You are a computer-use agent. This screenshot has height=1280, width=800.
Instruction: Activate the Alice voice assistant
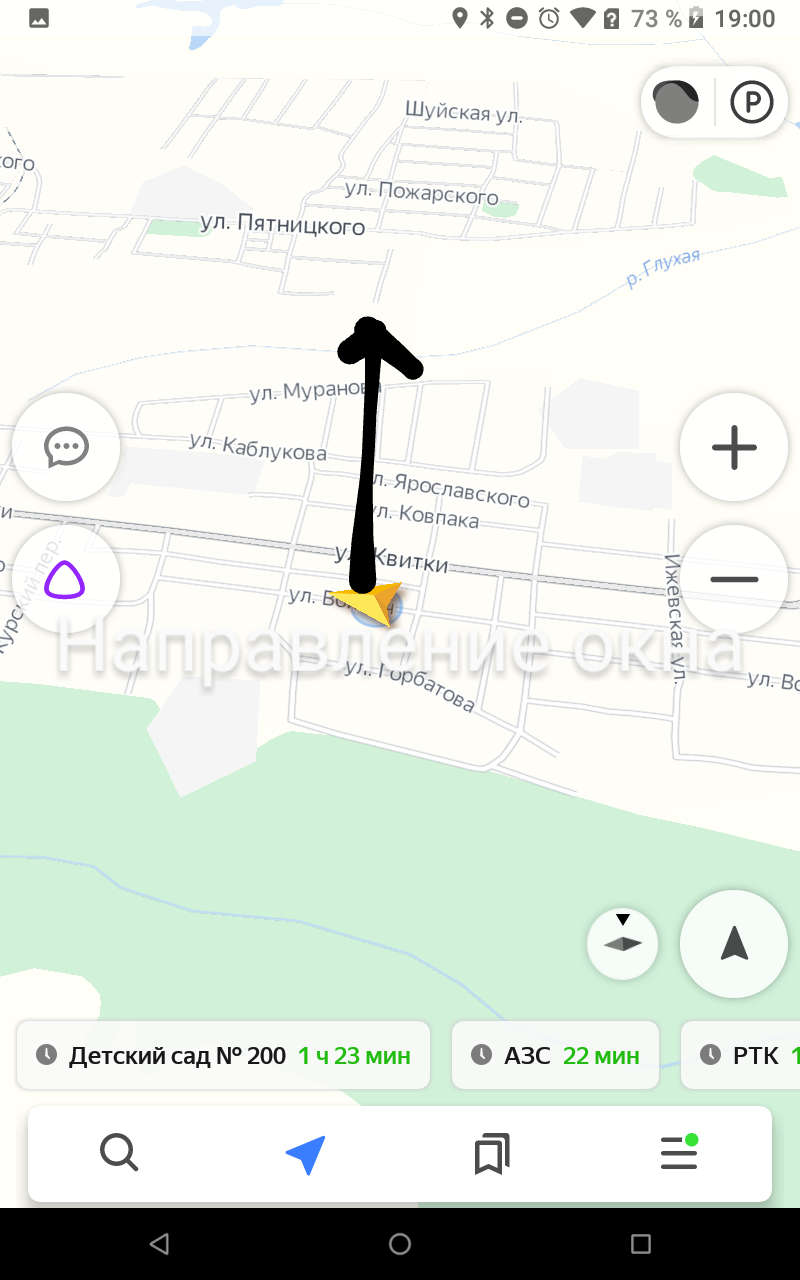coord(66,579)
